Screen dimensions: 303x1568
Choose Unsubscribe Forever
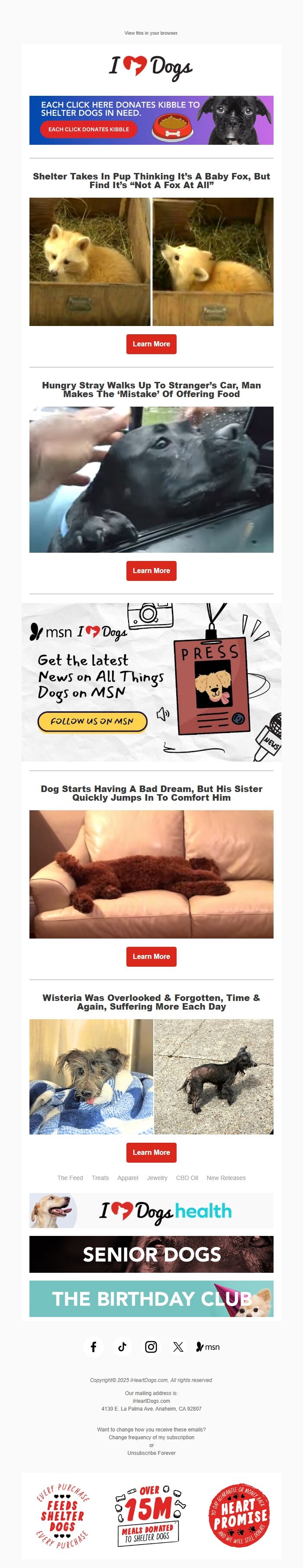tap(151, 1453)
